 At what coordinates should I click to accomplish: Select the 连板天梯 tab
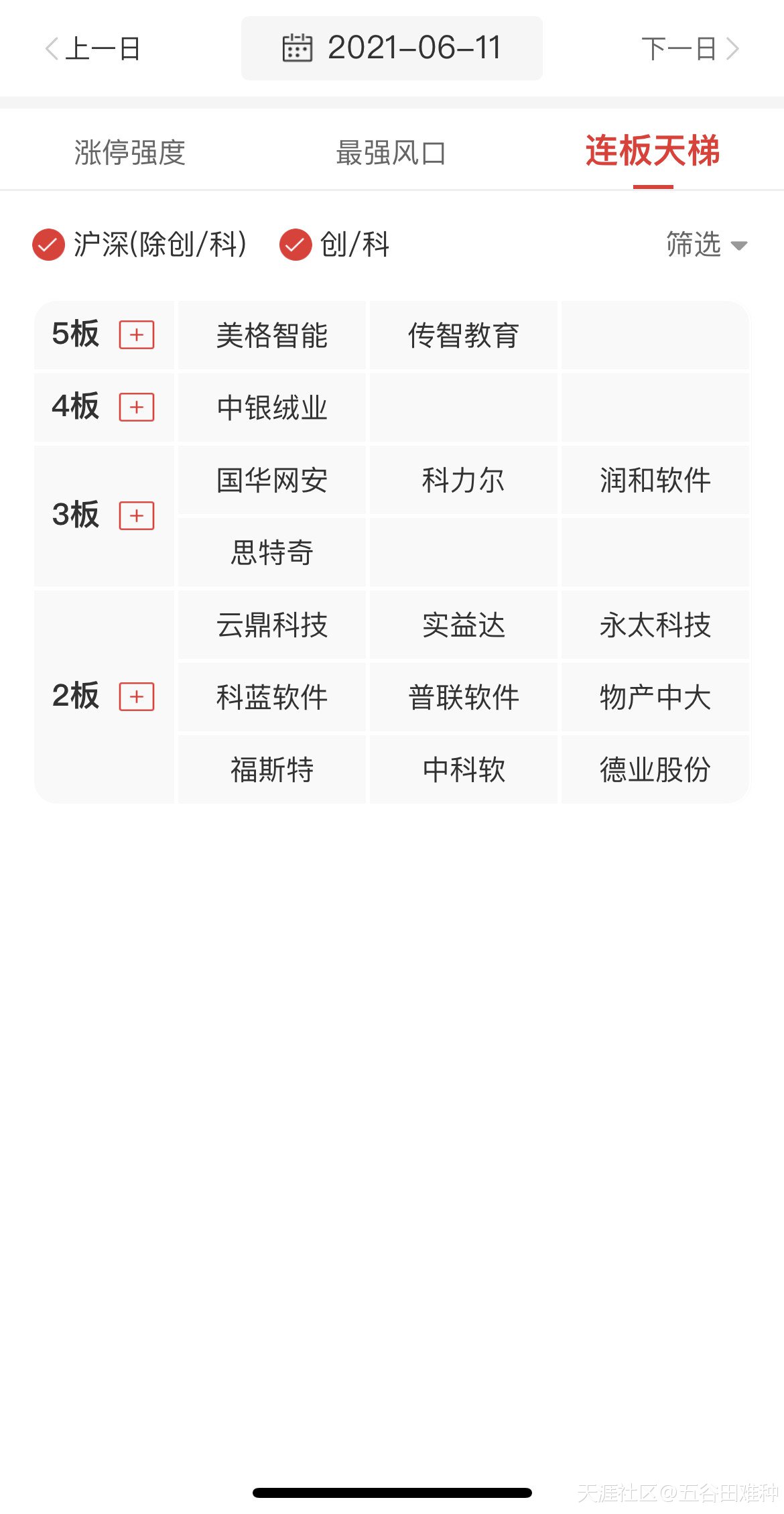click(x=653, y=151)
